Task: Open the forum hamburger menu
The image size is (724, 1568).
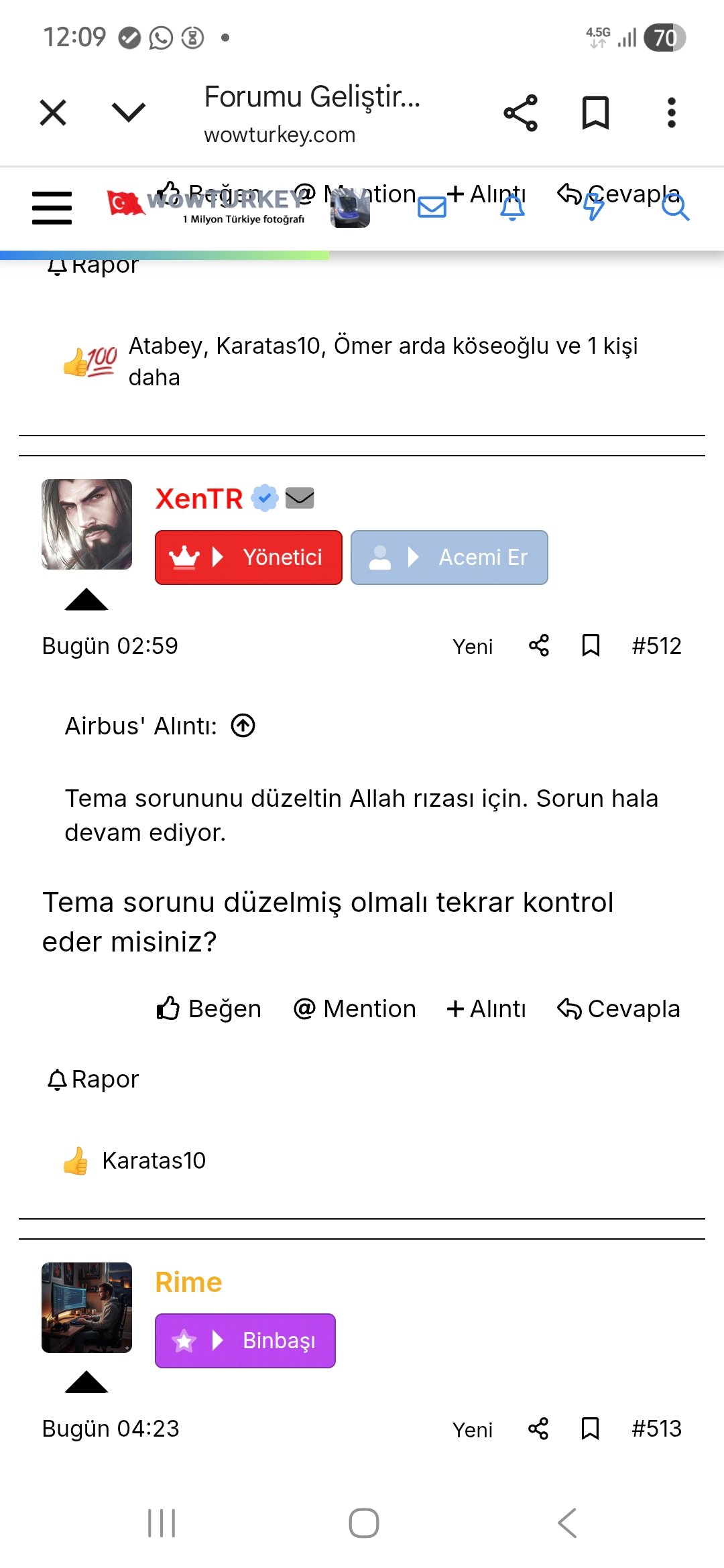Action: coord(52,207)
